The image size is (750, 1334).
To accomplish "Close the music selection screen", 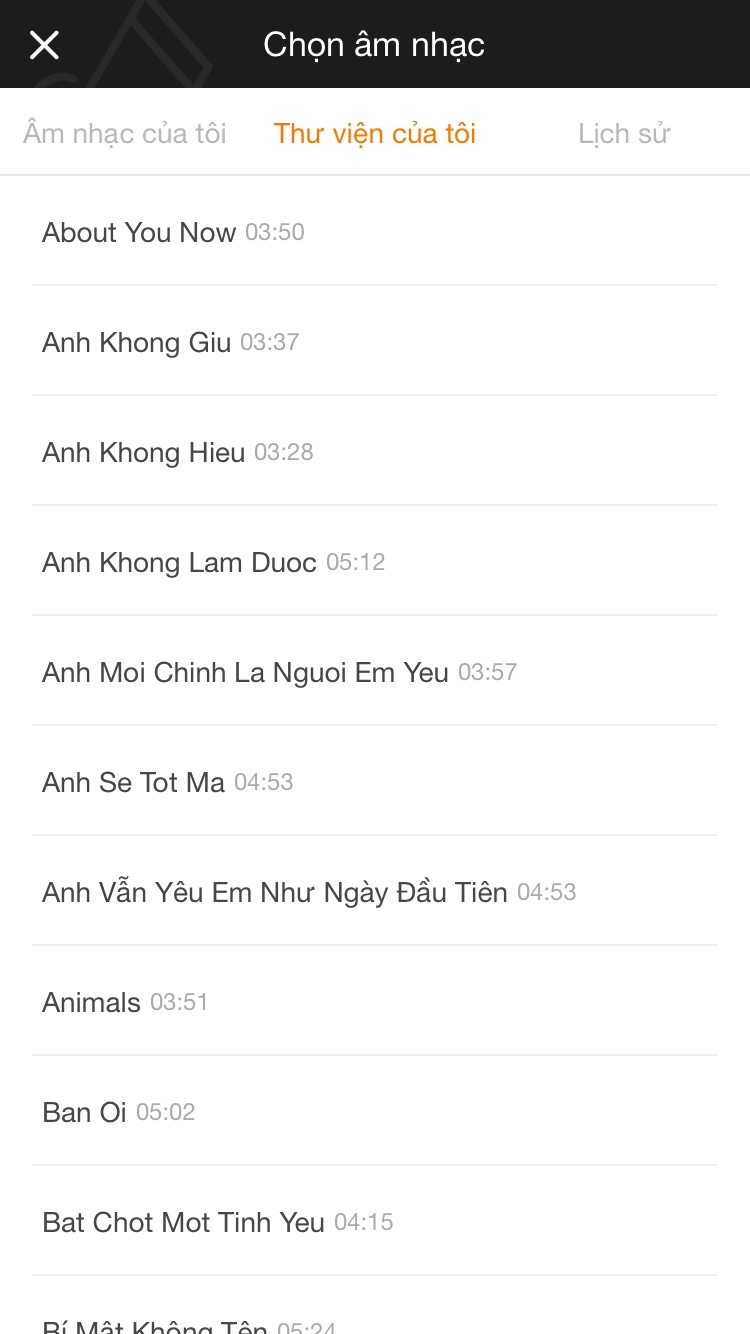I will pos(44,45).
